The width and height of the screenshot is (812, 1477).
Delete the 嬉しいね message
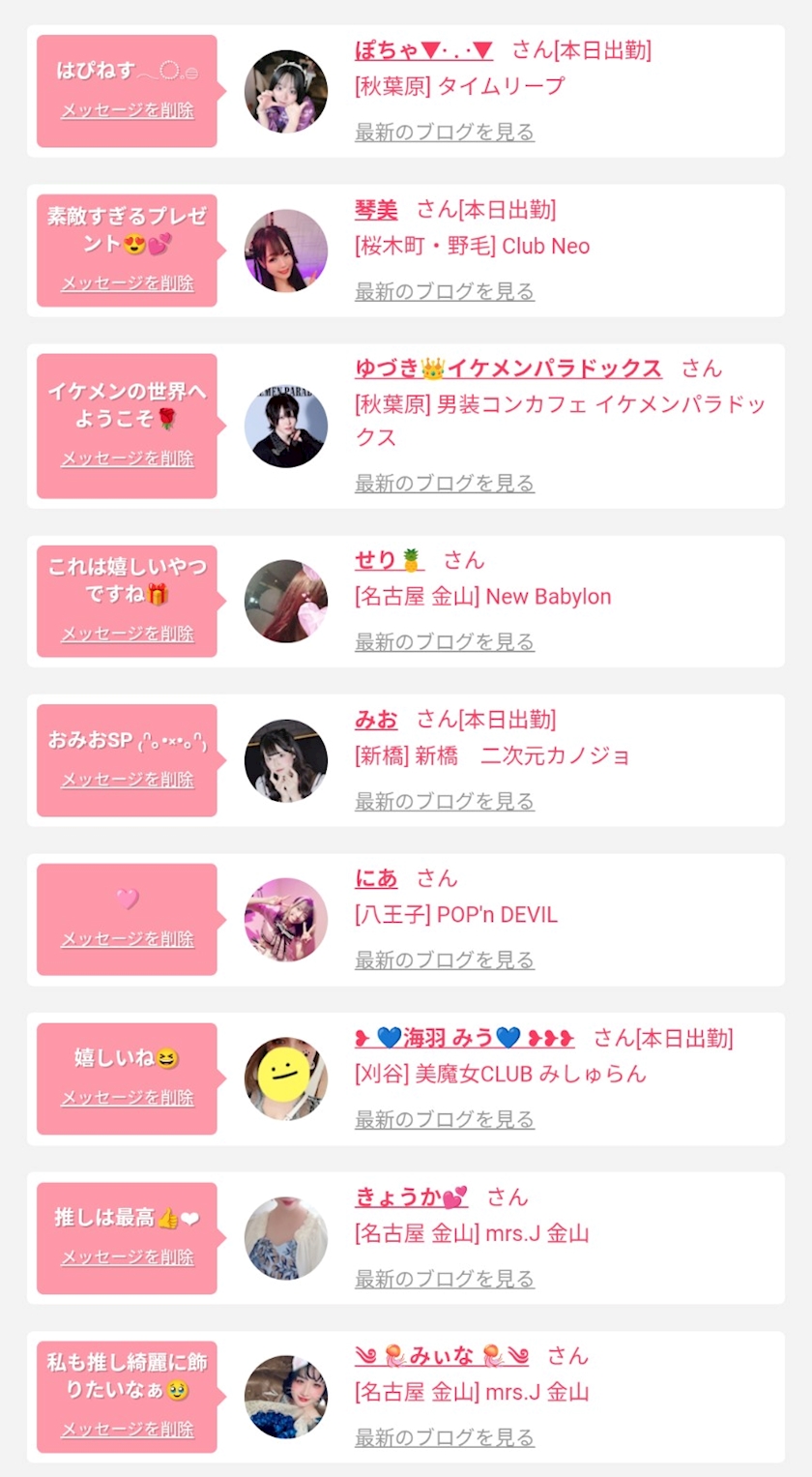click(128, 1098)
